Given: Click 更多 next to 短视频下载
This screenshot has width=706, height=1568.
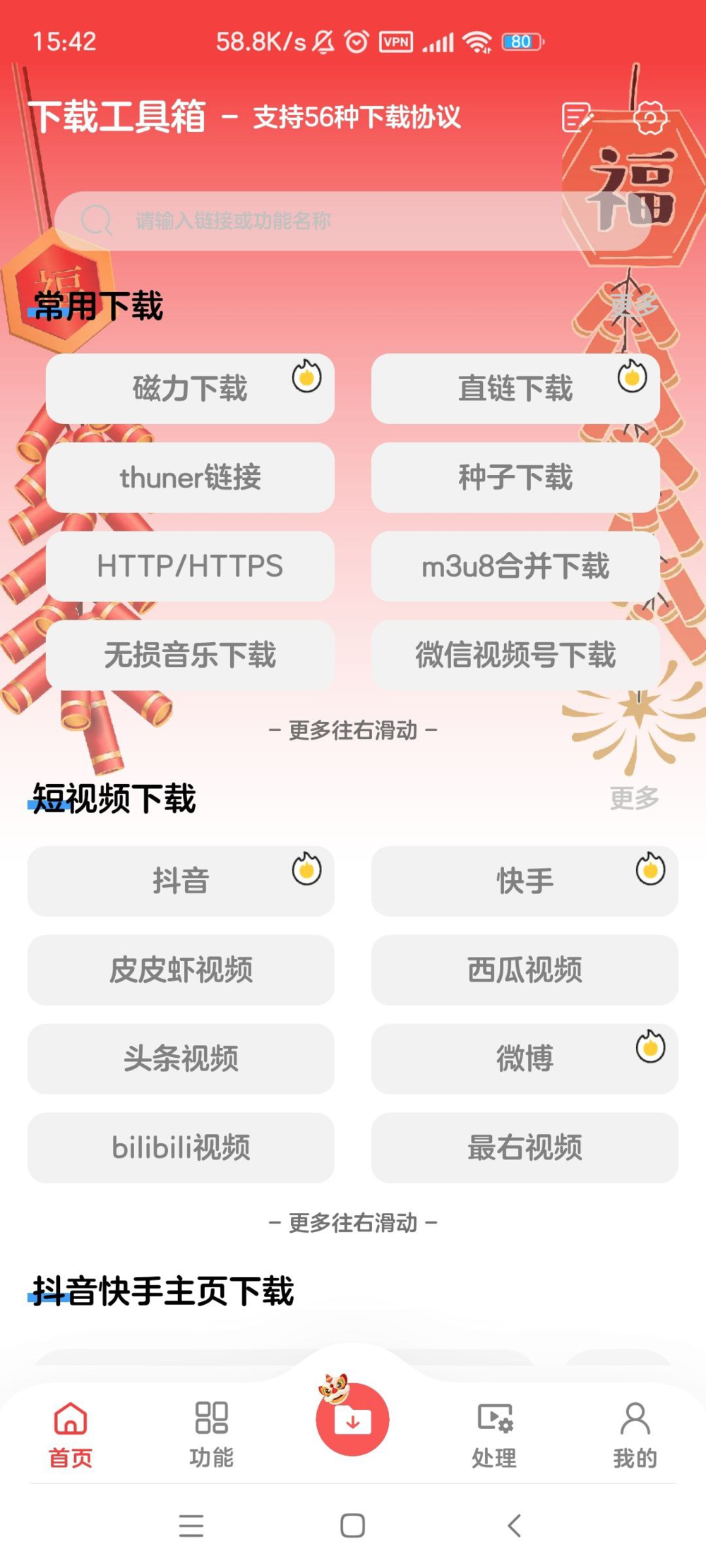Looking at the screenshot, I should [x=635, y=798].
